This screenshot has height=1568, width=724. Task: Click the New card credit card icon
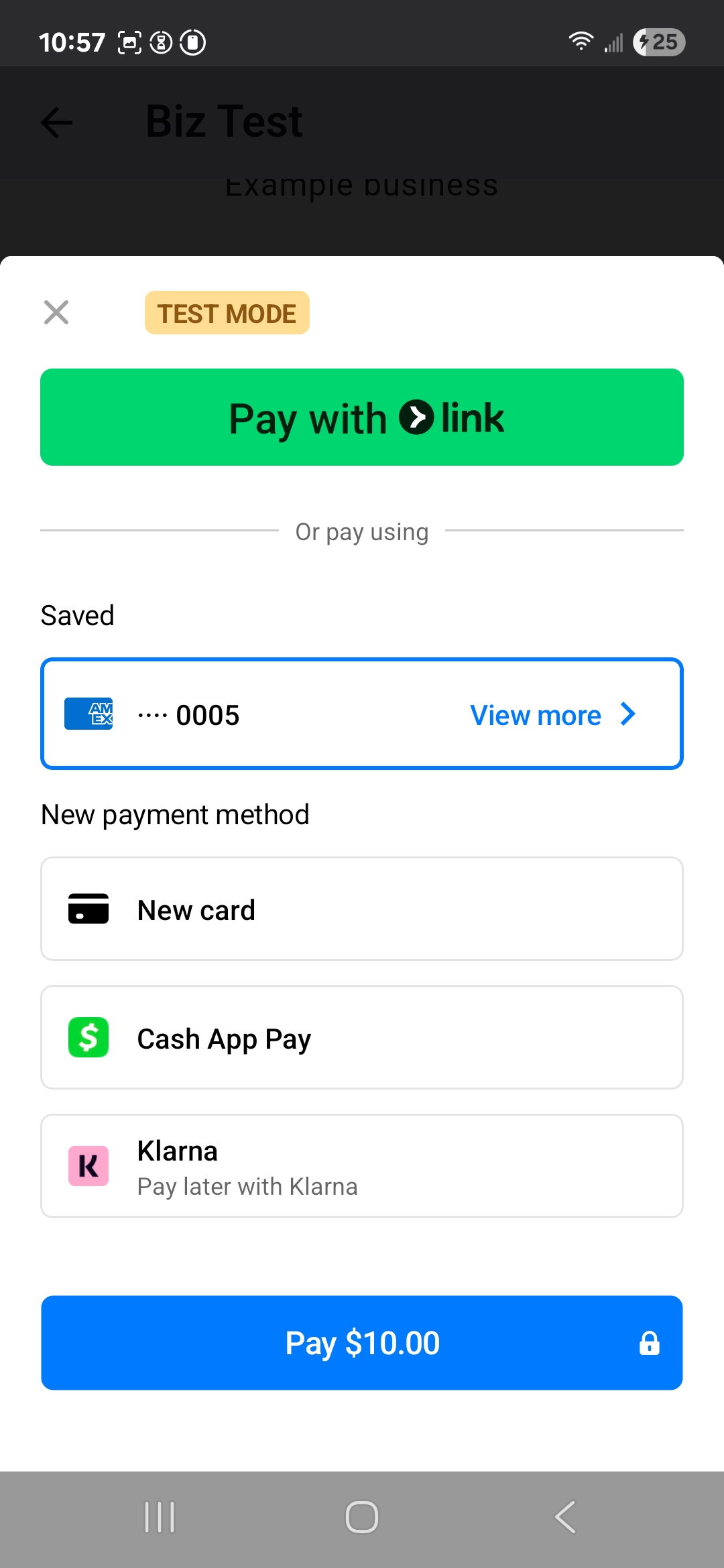88,909
